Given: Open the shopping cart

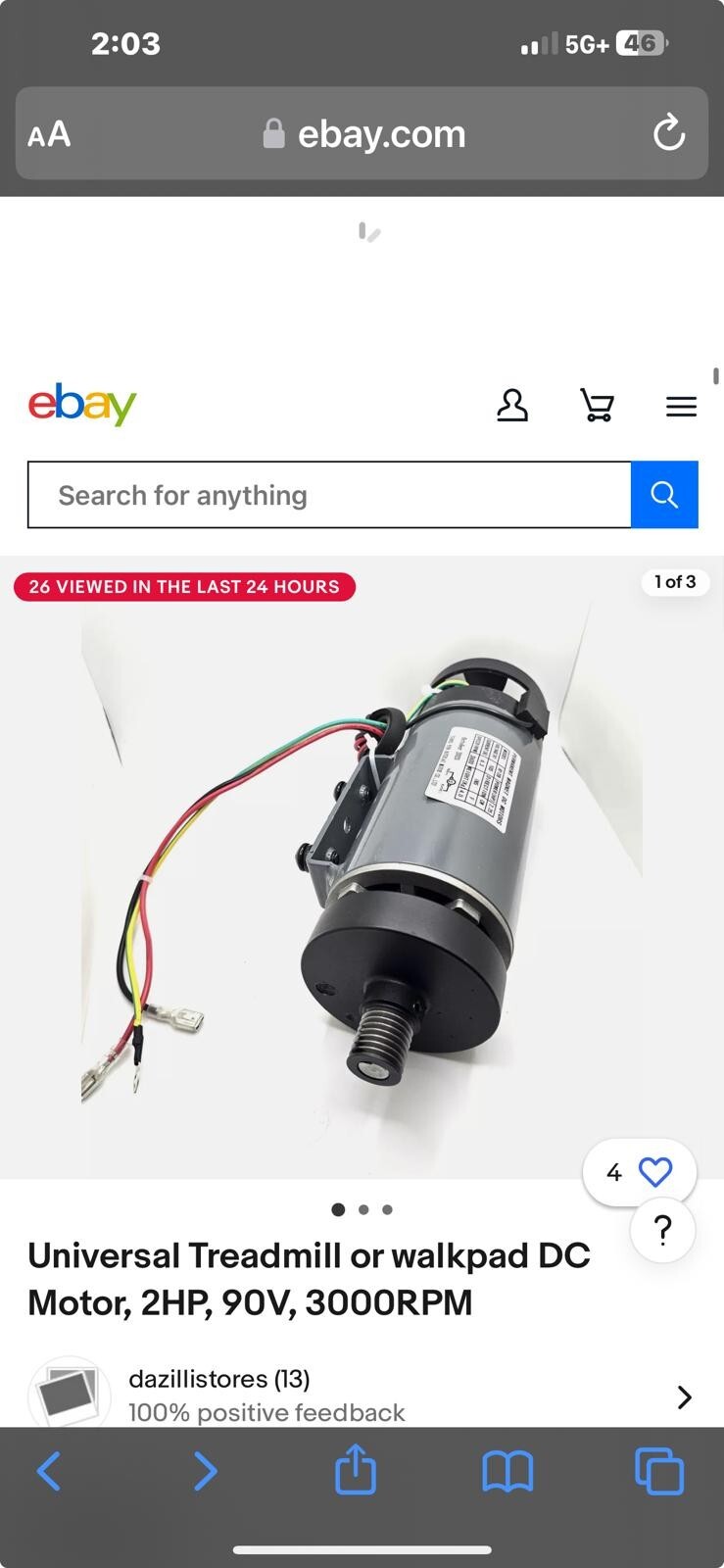Looking at the screenshot, I should [597, 405].
